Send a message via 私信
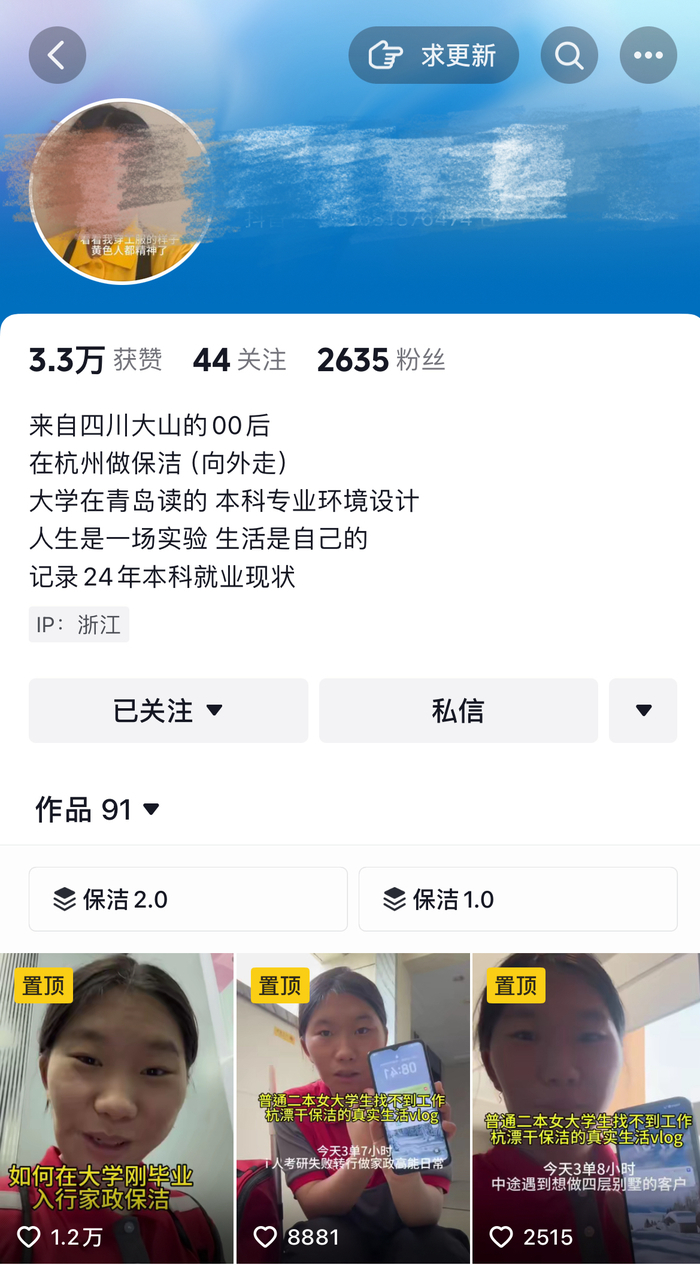The image size is (700, 1265). click(458, 711)
